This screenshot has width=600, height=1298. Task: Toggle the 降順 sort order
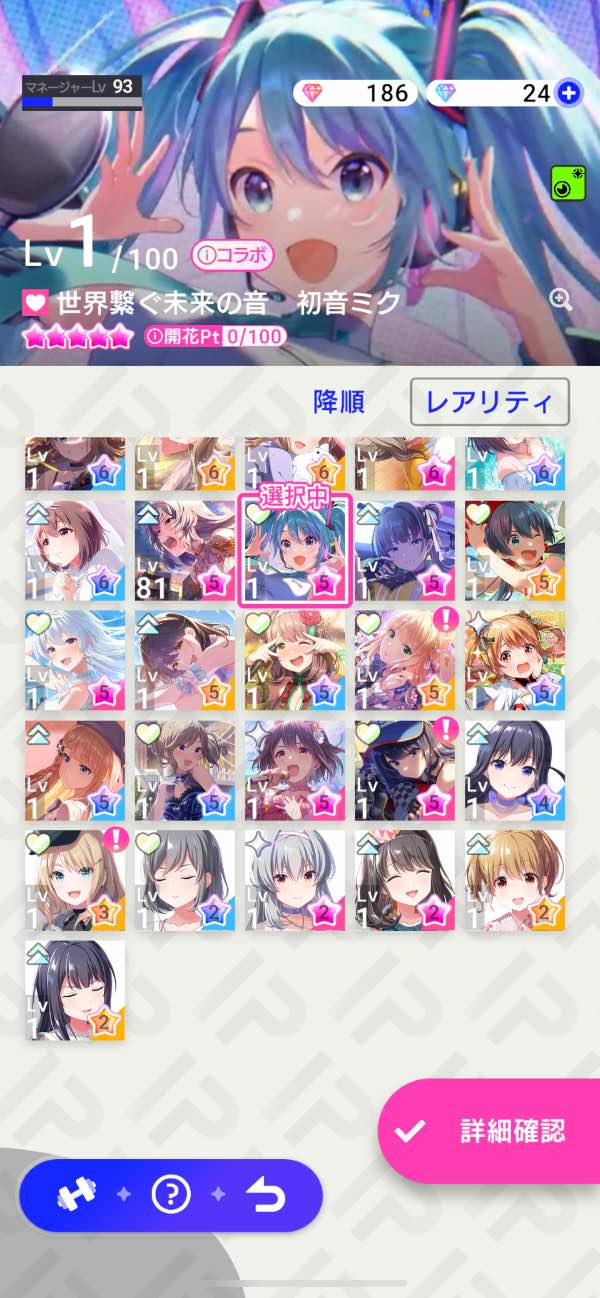[338, 402]
